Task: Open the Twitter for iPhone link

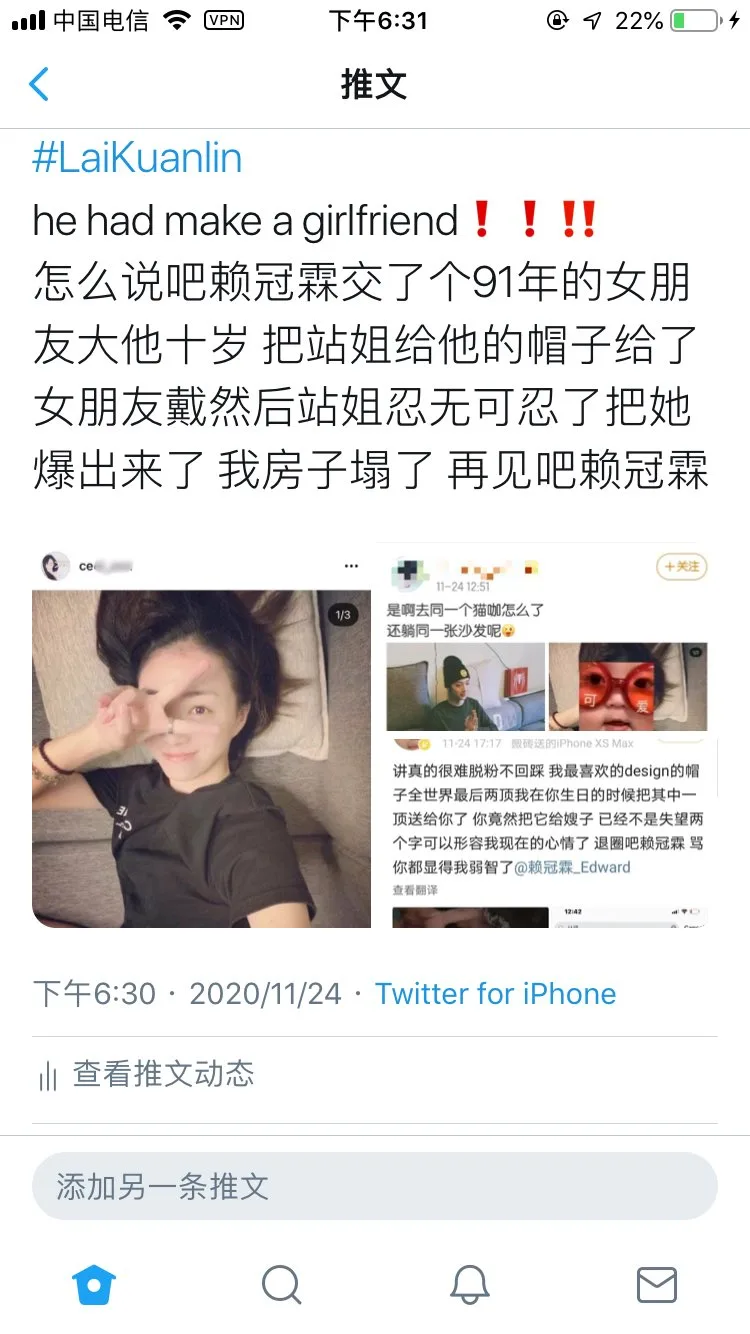Action: pos(495,993)
